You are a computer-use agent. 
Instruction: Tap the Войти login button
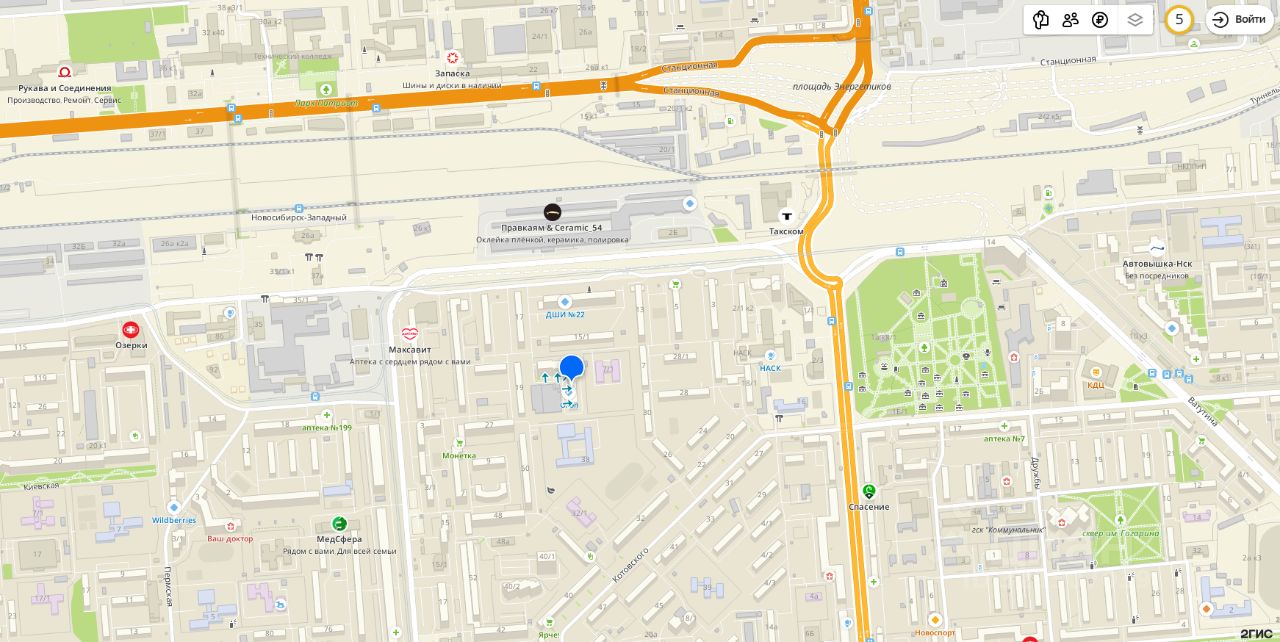click(x=1239, y=19)
